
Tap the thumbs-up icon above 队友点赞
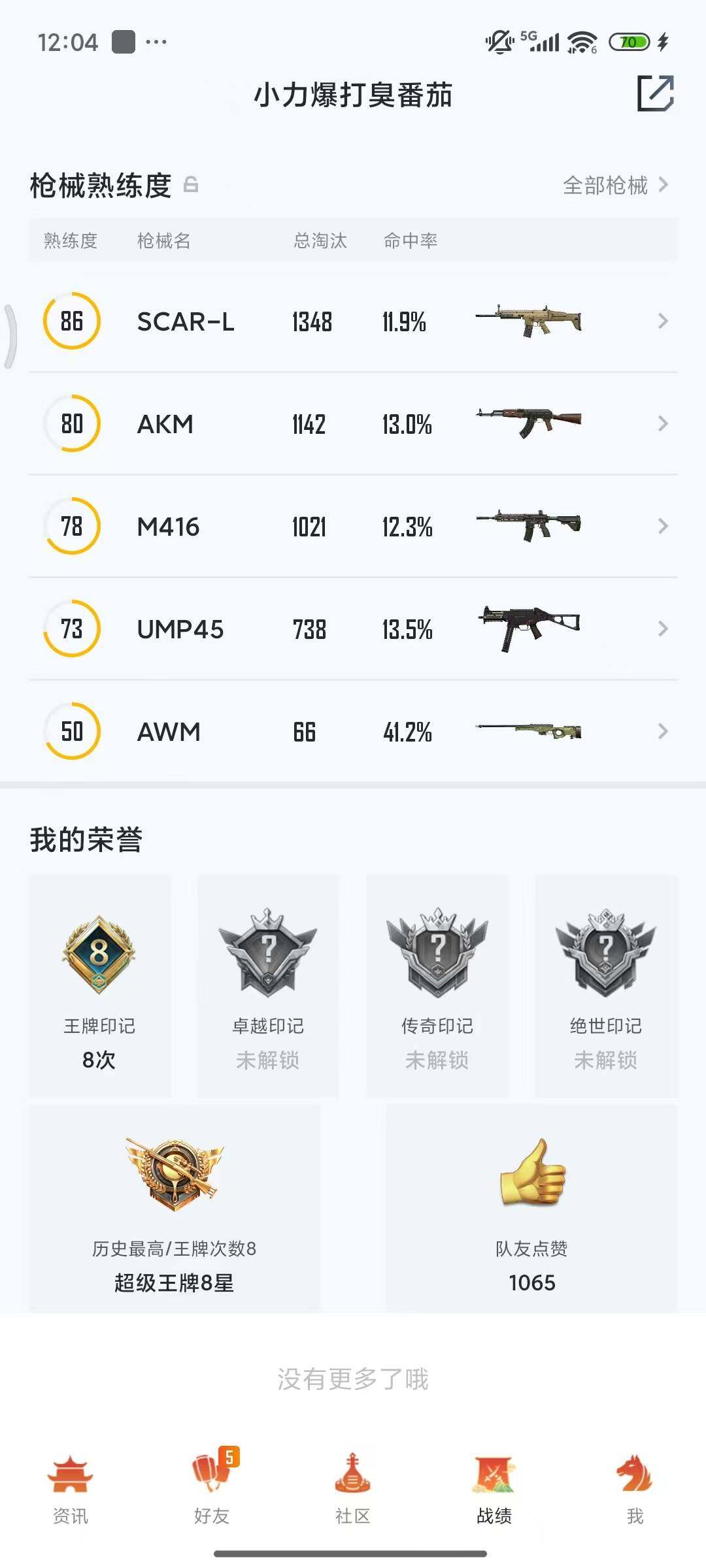coord(532,1173)
